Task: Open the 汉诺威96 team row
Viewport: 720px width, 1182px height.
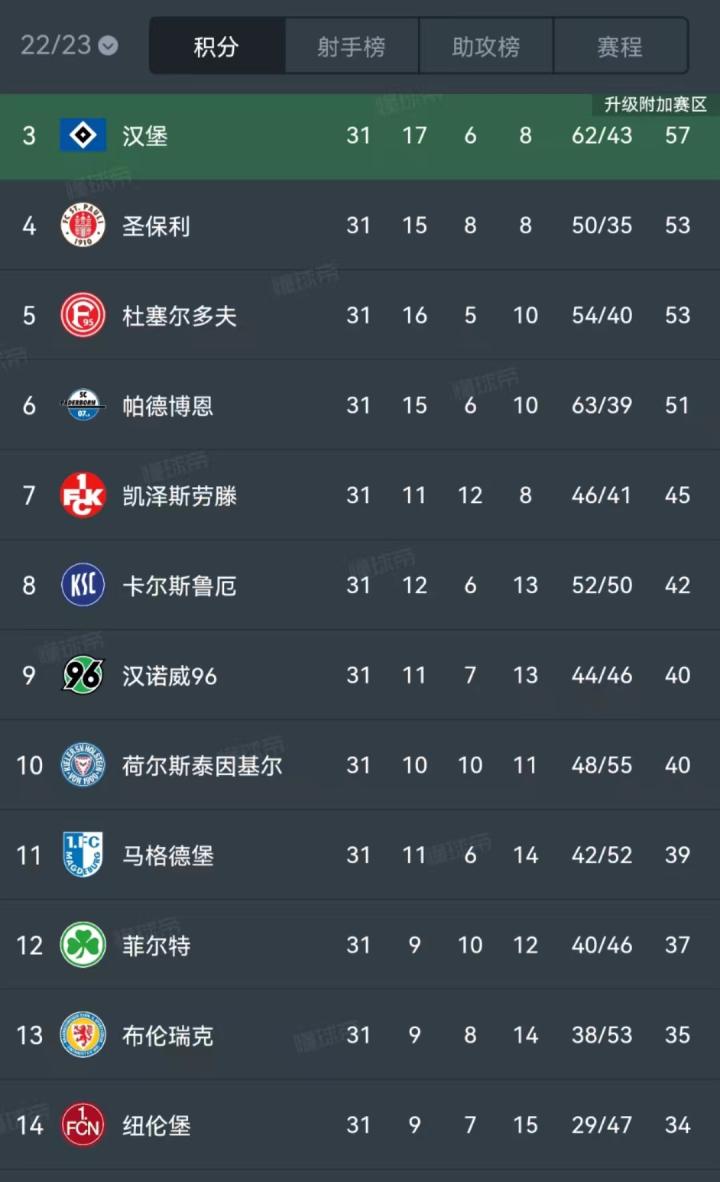Action: [360, 675]
